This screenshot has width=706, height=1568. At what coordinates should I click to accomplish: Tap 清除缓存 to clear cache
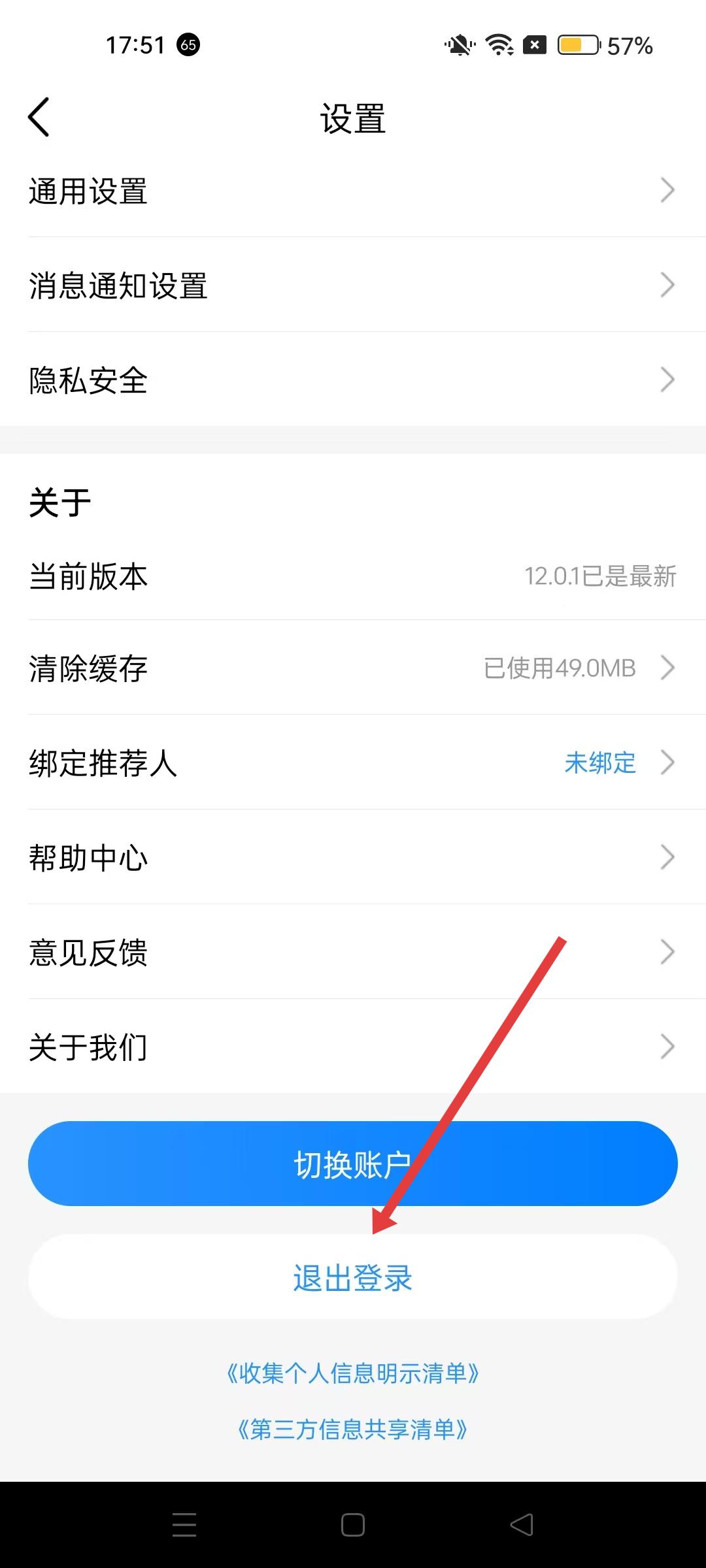[x=353, y=668]
